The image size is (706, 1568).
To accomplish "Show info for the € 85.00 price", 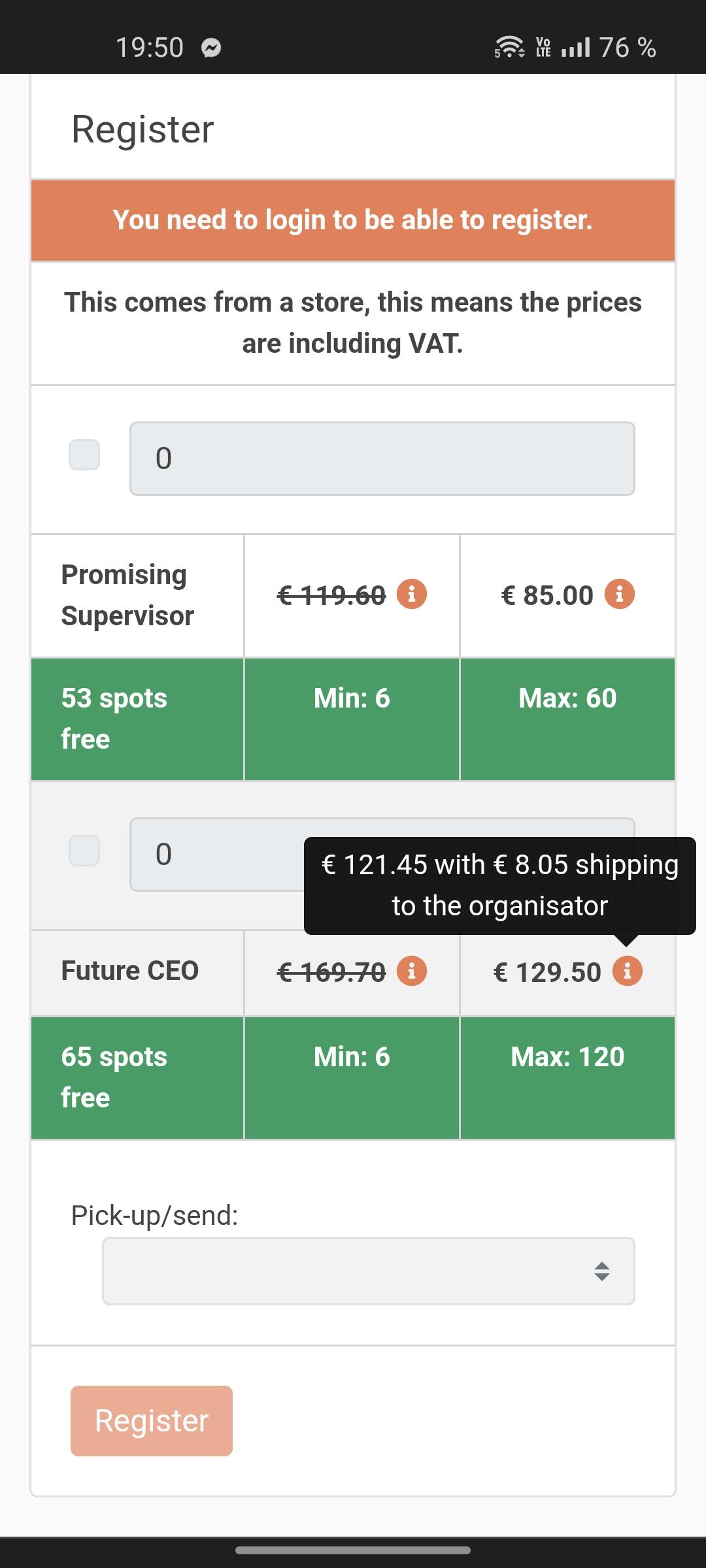I will 620,594.
